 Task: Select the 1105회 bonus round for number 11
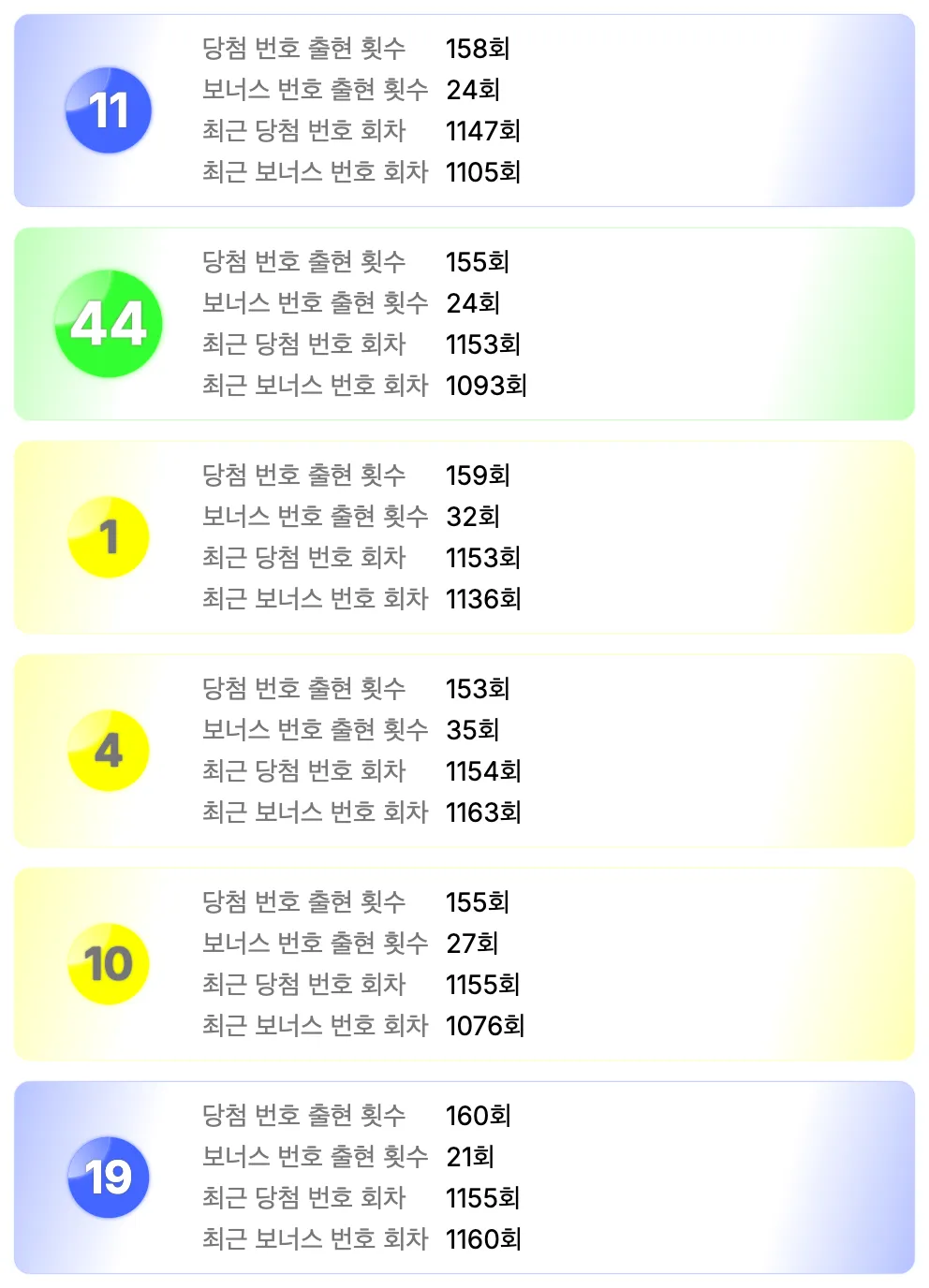point(484,172)
